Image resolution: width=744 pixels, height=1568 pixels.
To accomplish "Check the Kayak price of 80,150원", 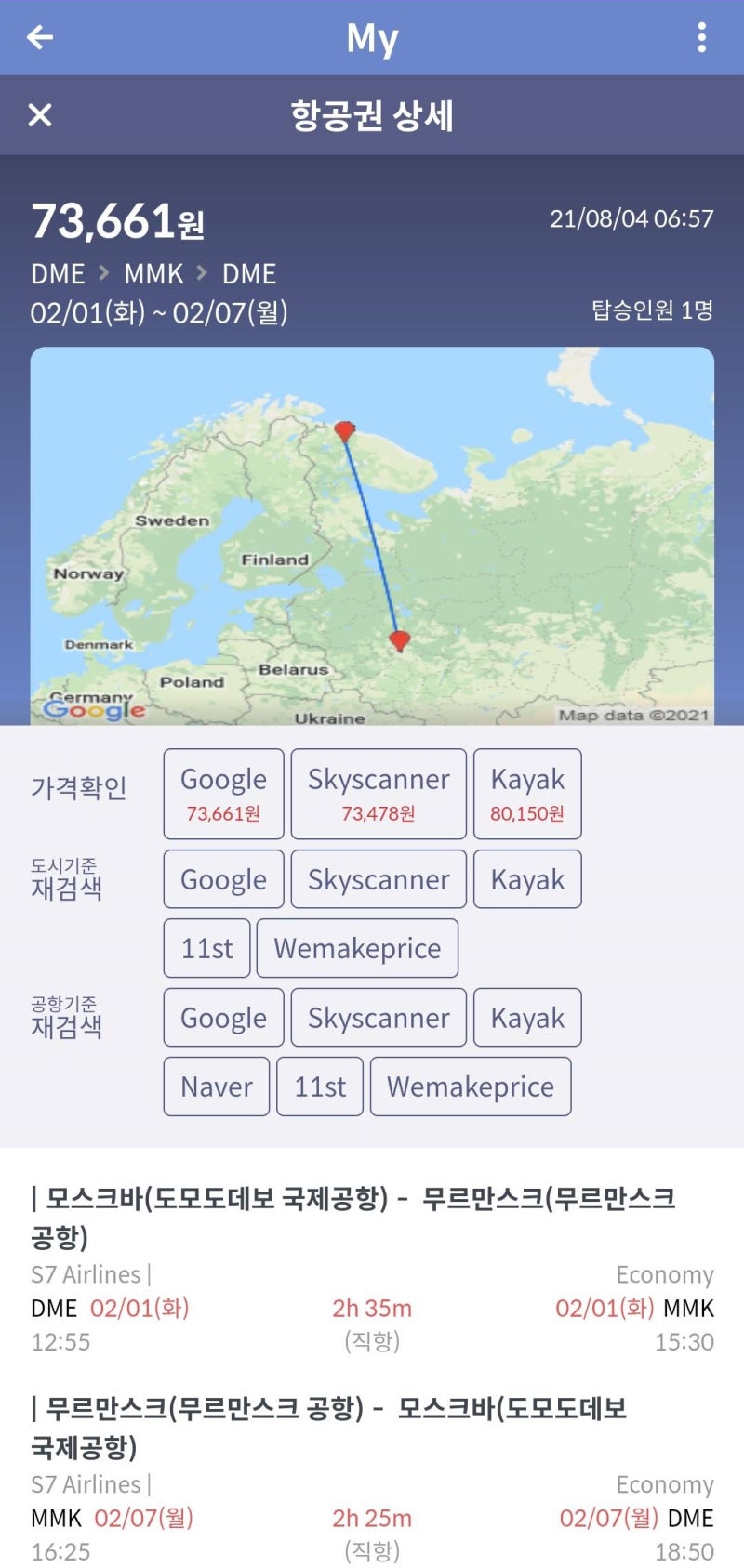I will point(527,794).
